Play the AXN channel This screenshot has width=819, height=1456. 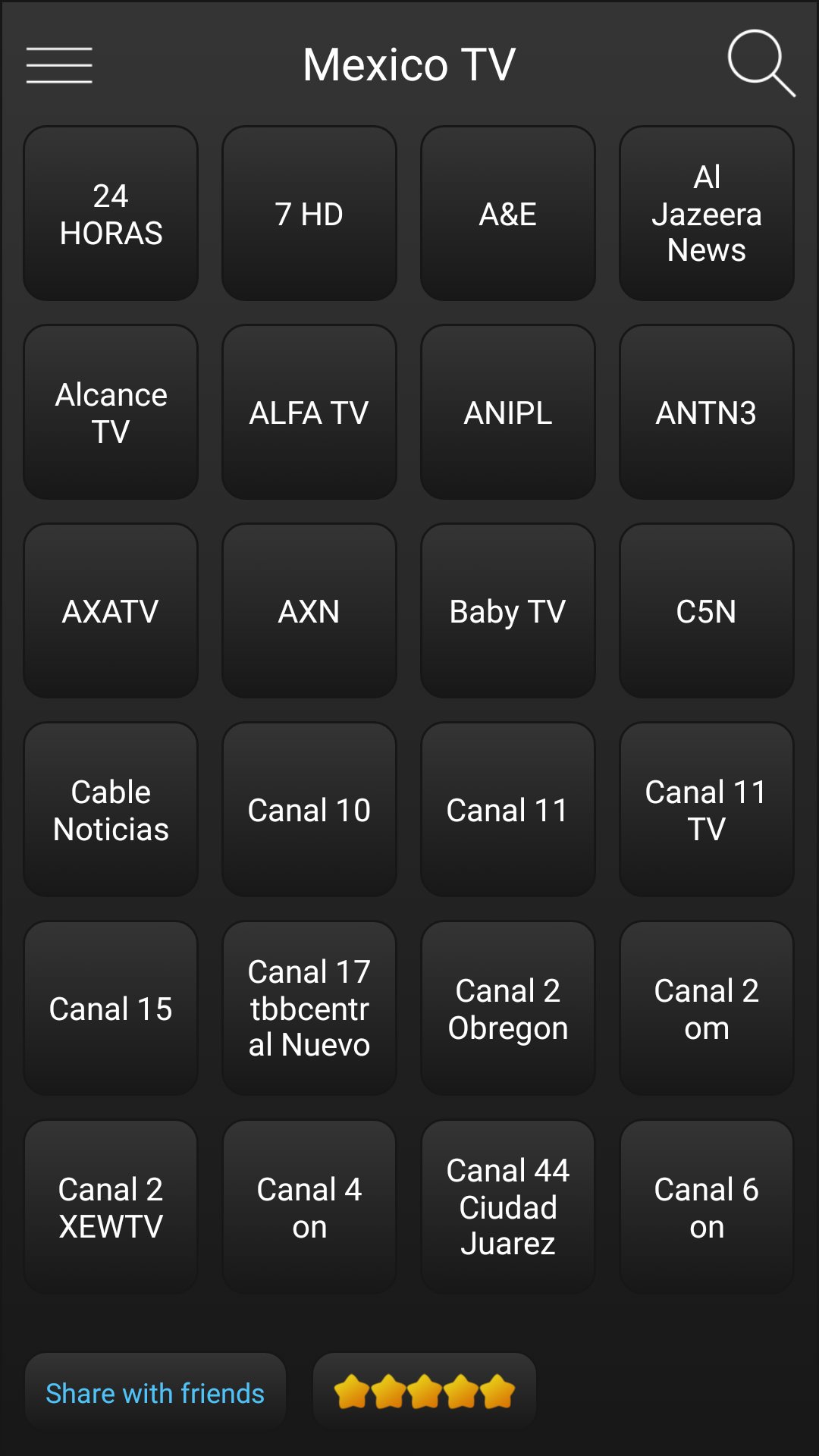point(309,610)
